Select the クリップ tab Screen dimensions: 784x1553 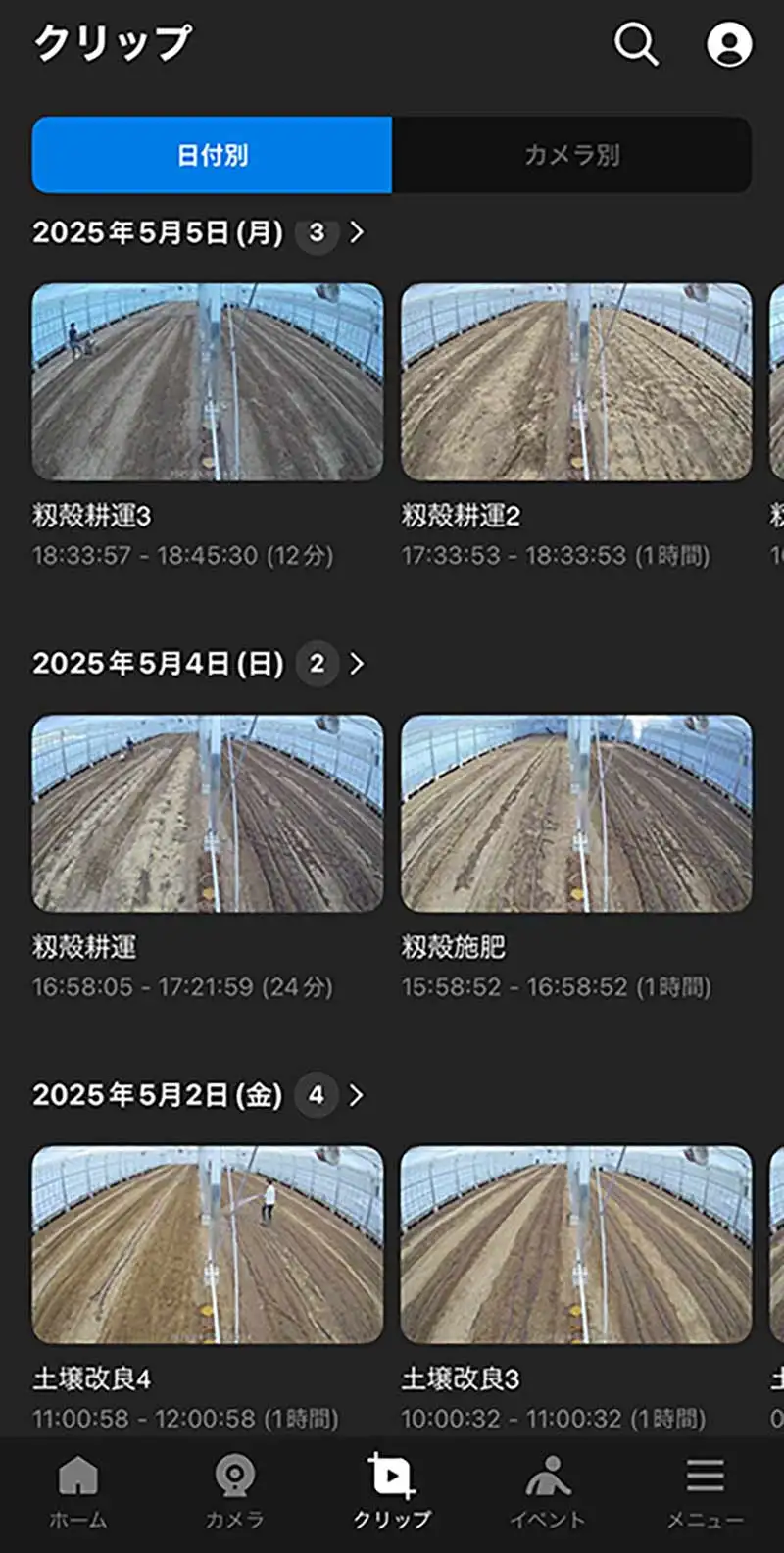[392, 1492]
